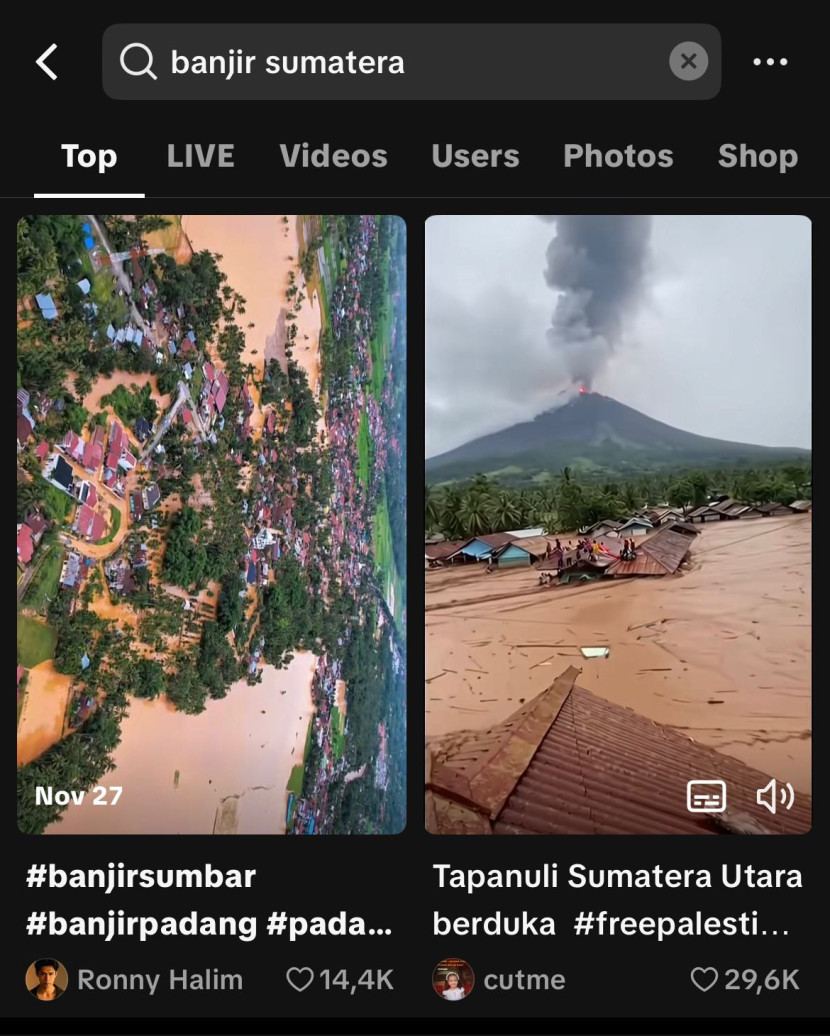Switch to the Videos tab

coord(333,156)
